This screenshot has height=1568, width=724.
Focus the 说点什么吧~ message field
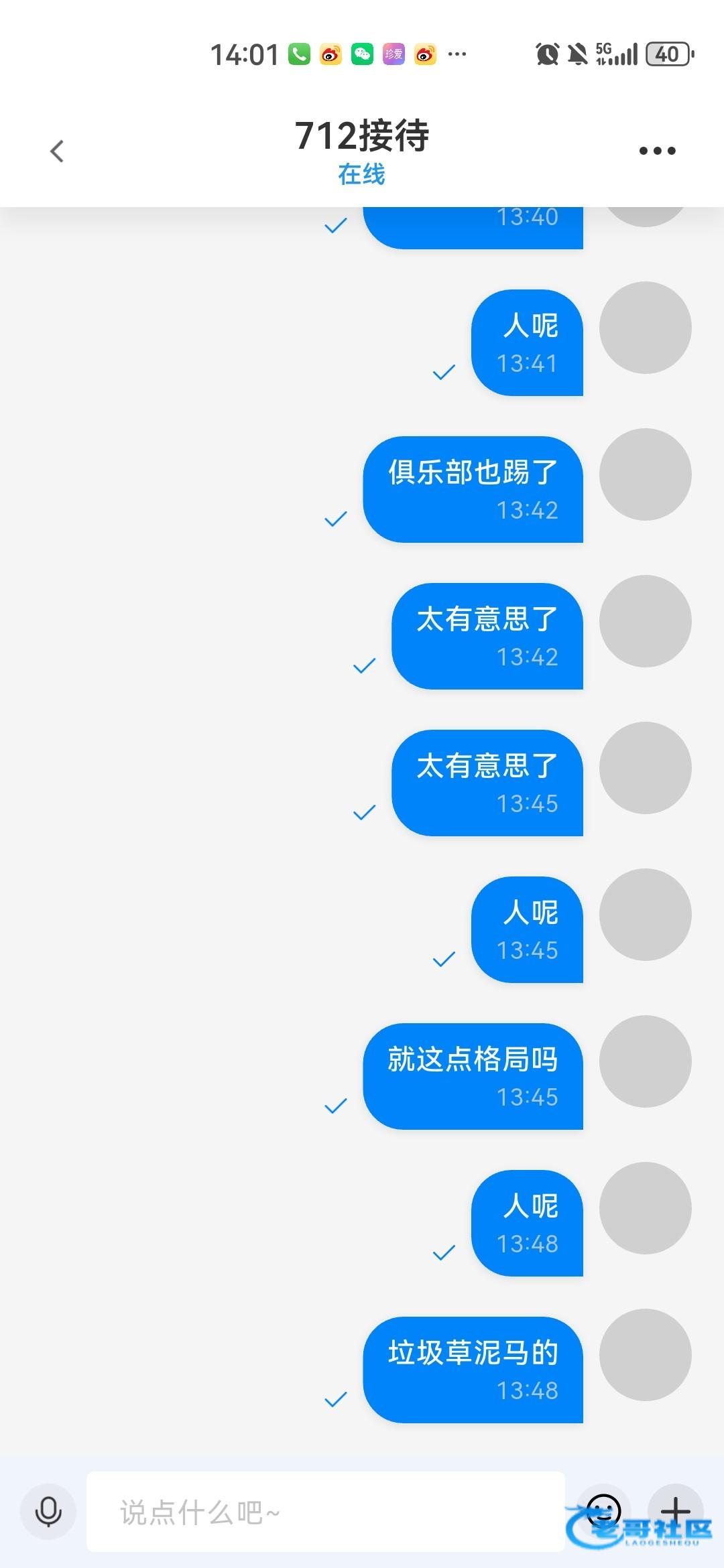325,1512
